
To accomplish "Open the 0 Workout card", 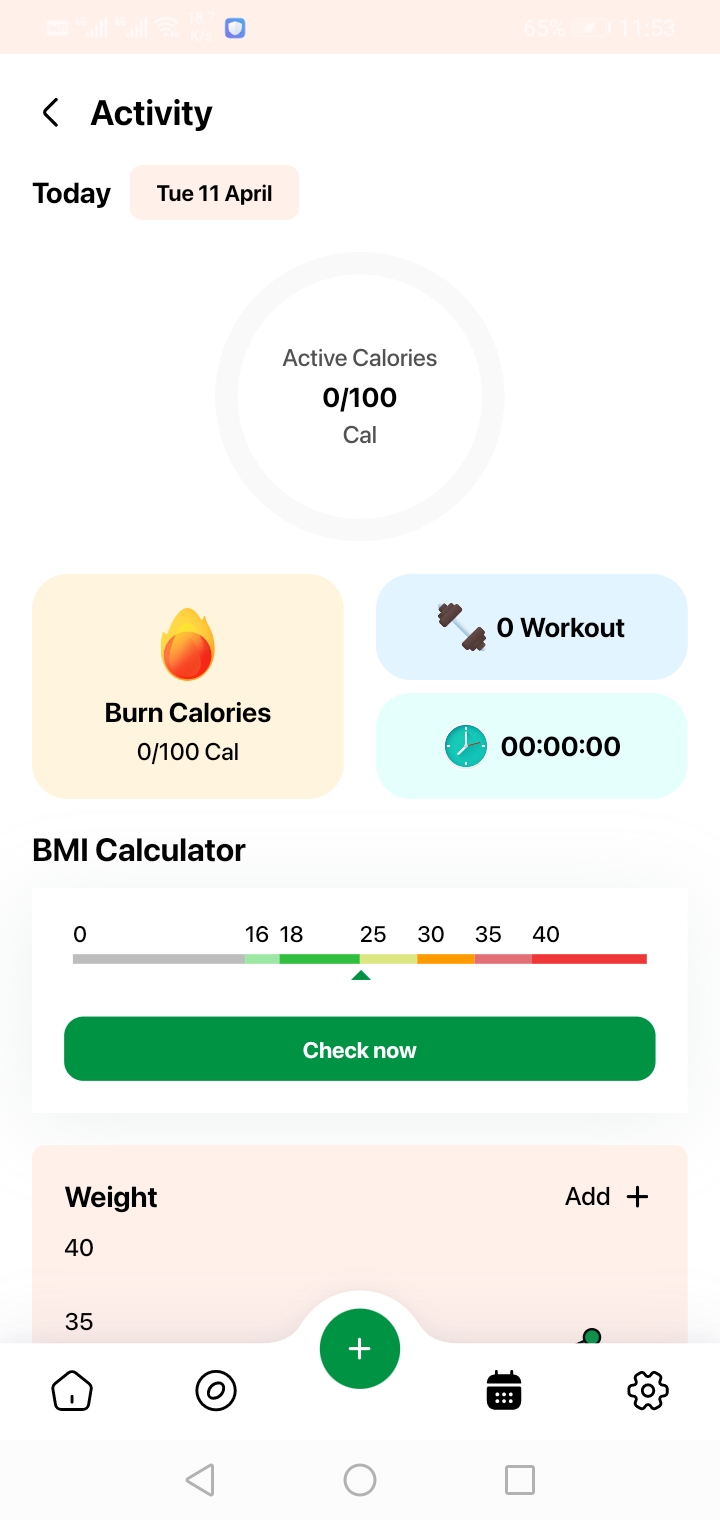I will [531, 627].
